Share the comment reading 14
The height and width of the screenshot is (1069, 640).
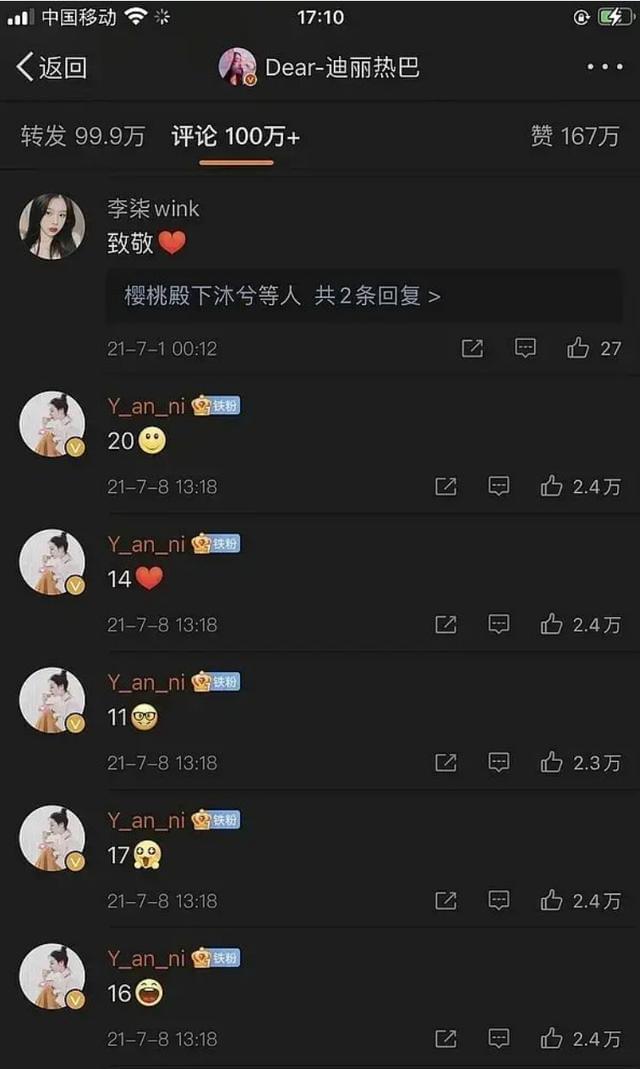coord(446,625)
